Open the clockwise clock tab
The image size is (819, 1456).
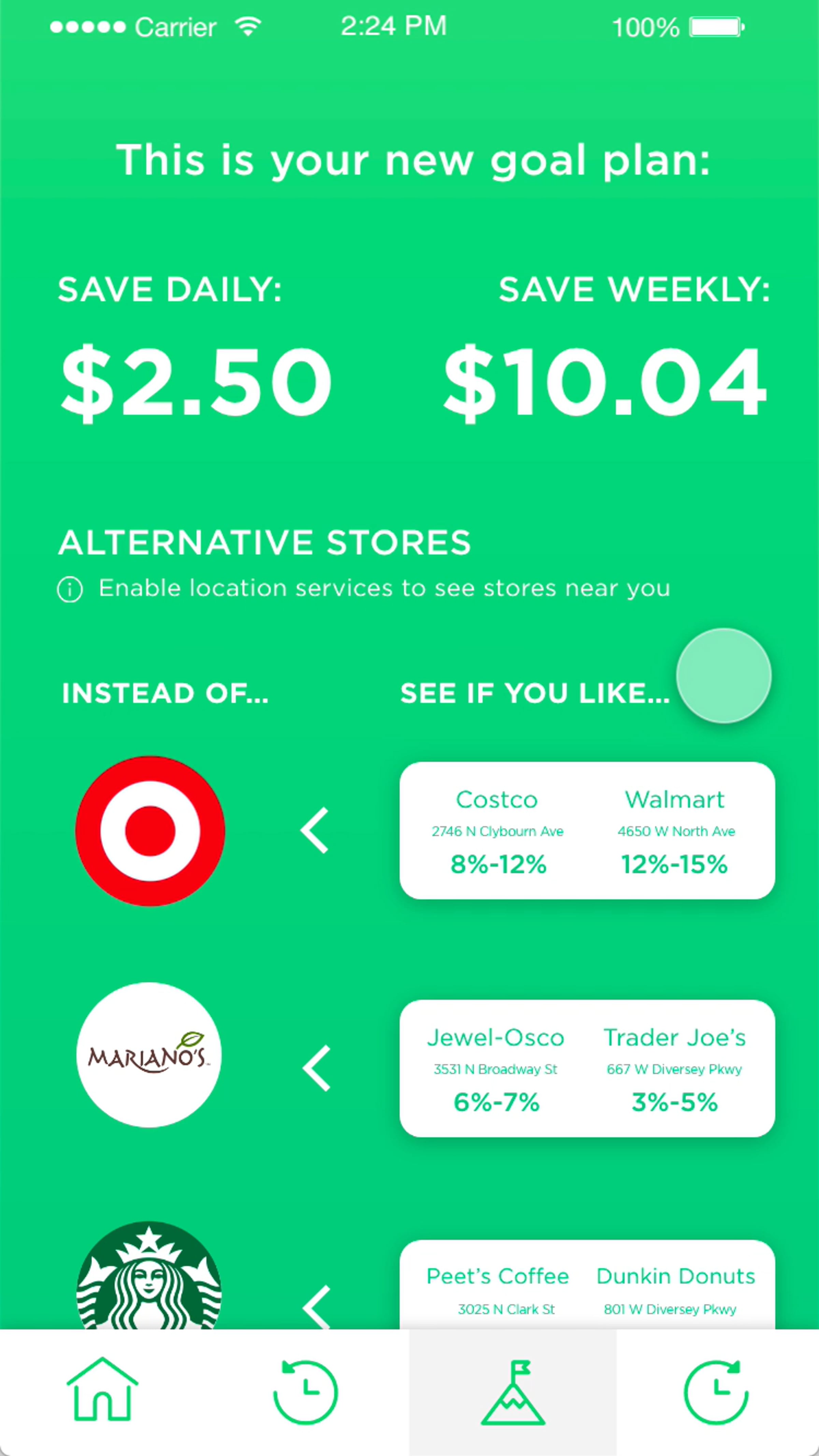[x=716, y=1392]
